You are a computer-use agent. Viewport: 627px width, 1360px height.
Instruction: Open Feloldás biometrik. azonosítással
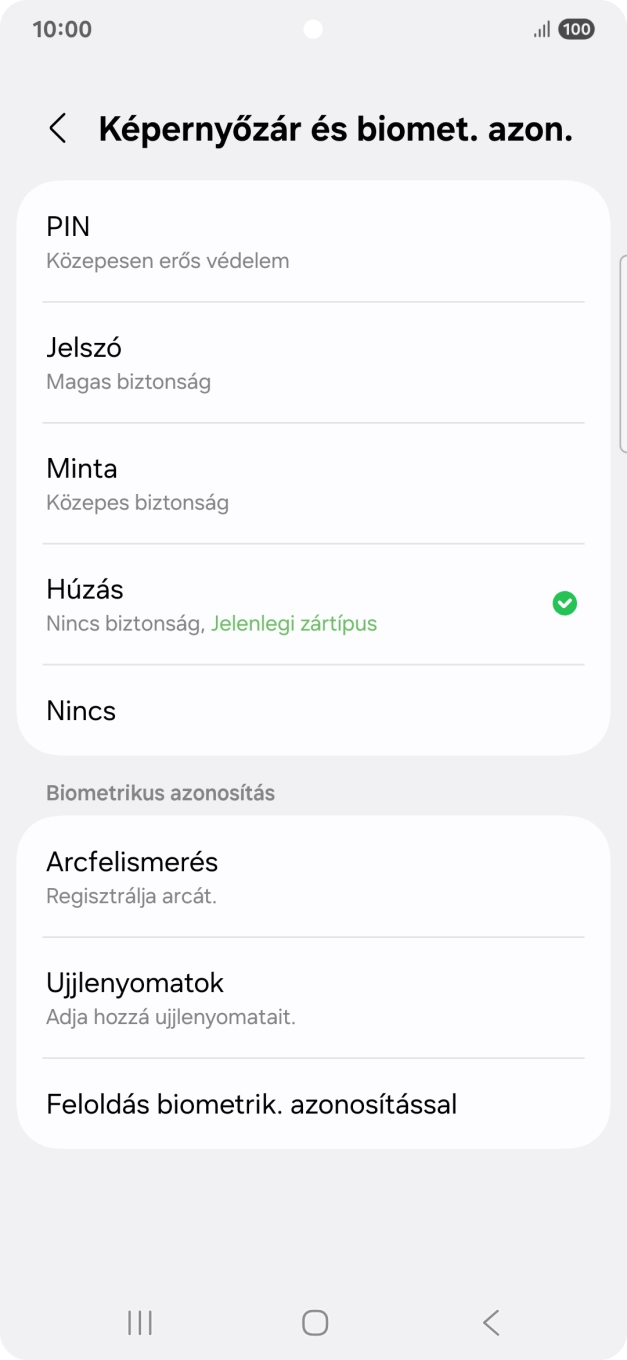tap(313, 1104)
